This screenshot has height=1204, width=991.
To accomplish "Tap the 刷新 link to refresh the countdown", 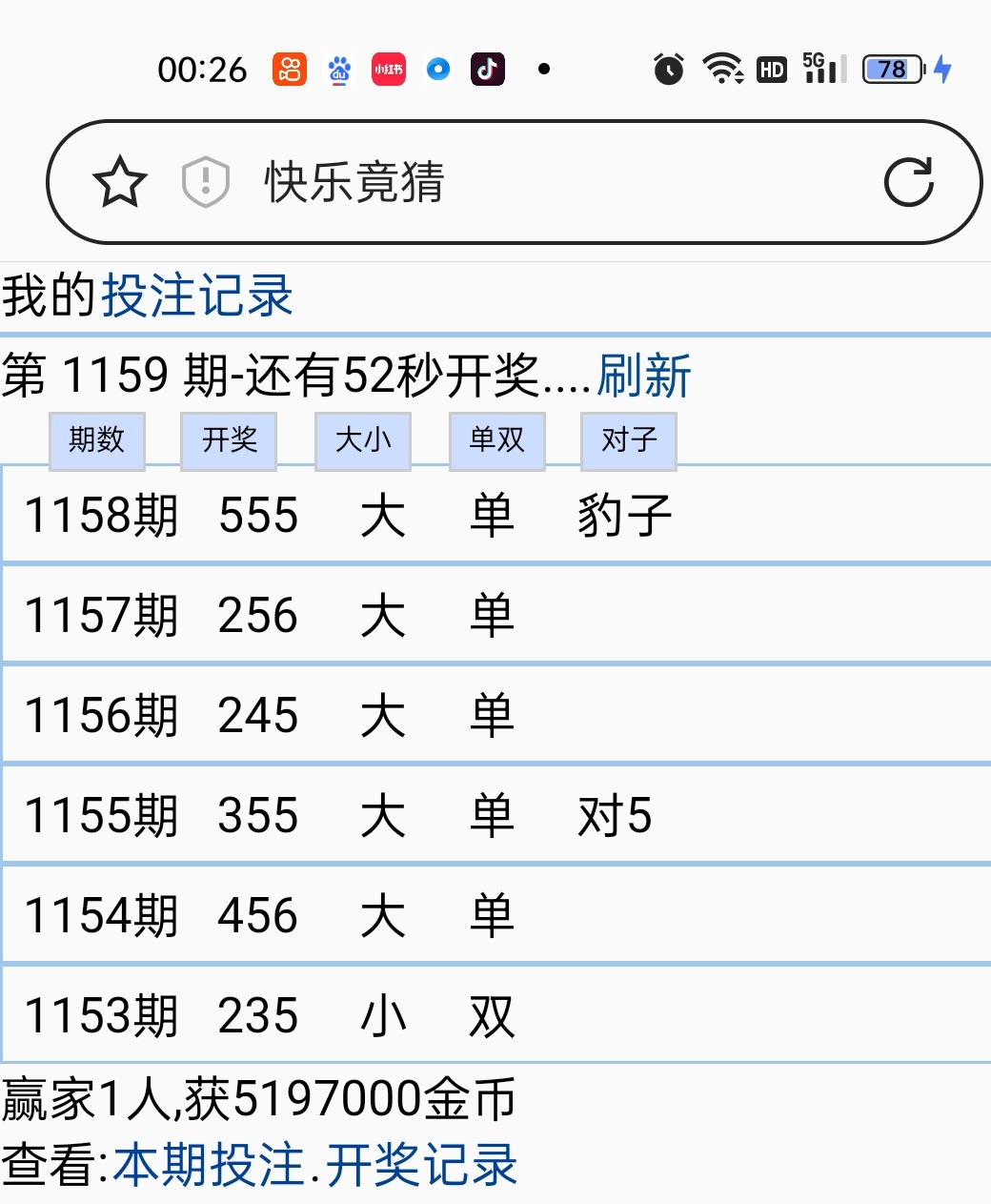I will click(644, 376).
